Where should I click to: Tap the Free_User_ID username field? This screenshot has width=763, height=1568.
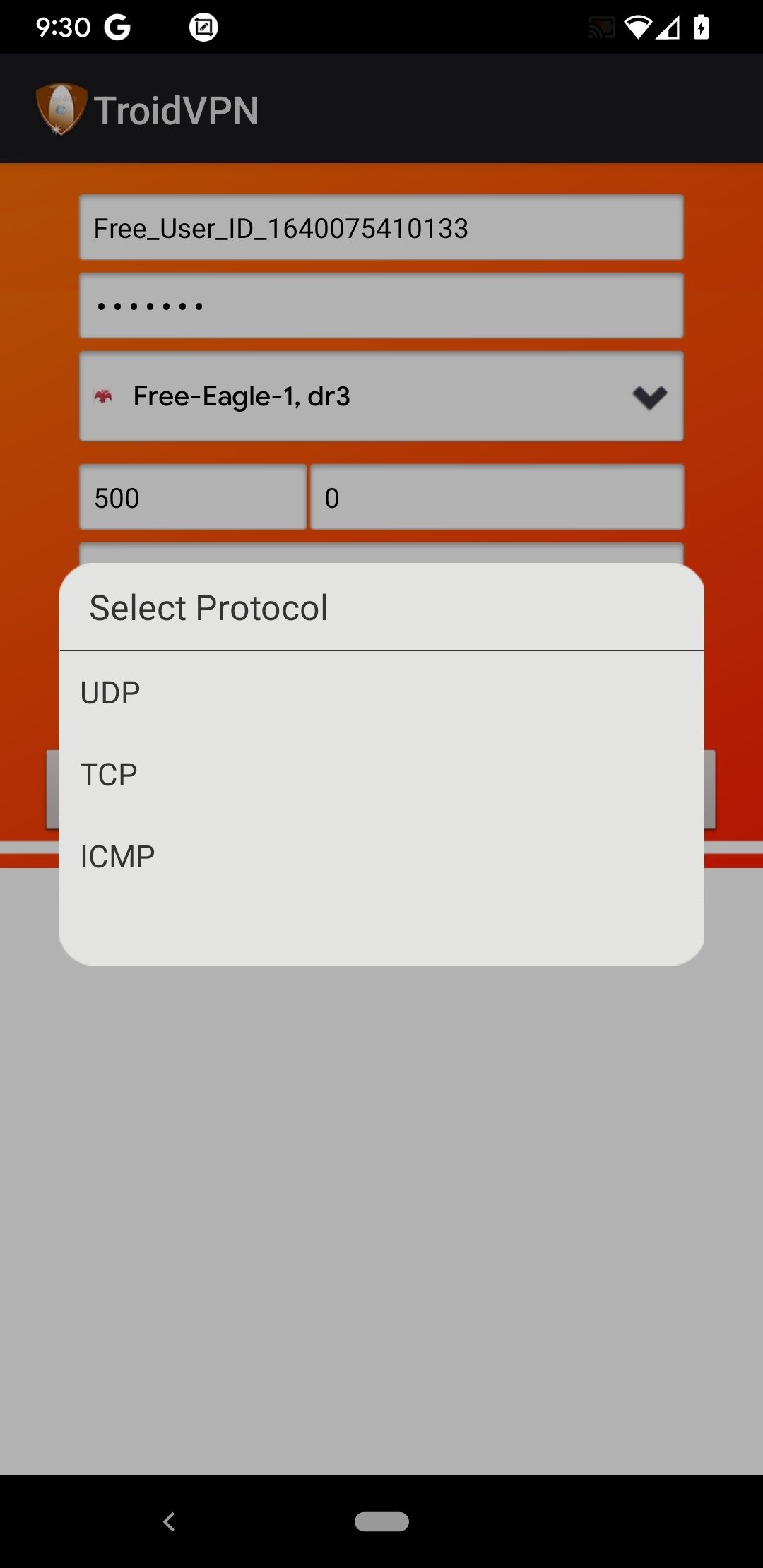(381, 227)
